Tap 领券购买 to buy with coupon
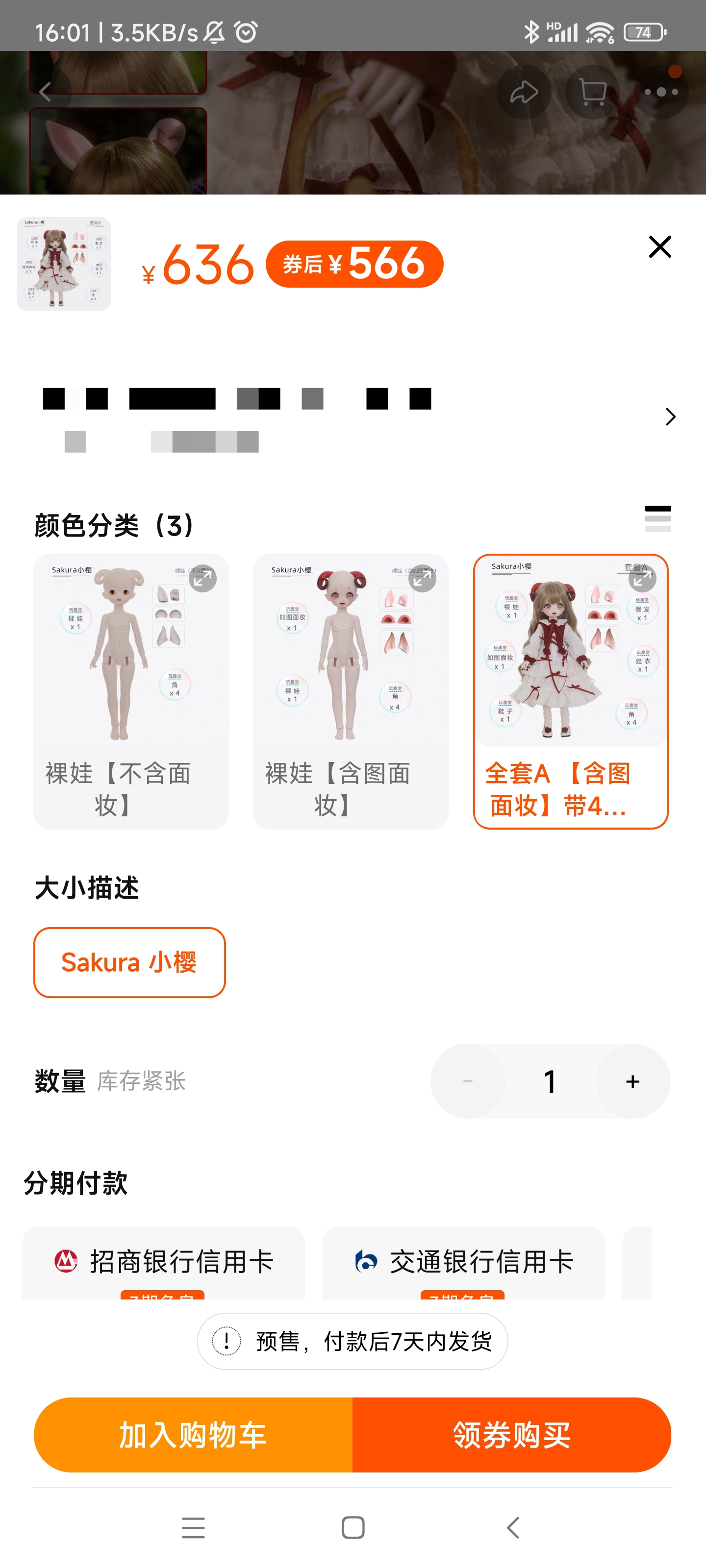The width and height of the screenshot is (706, 1568). pyautogui.click(x=512, y=1435)
